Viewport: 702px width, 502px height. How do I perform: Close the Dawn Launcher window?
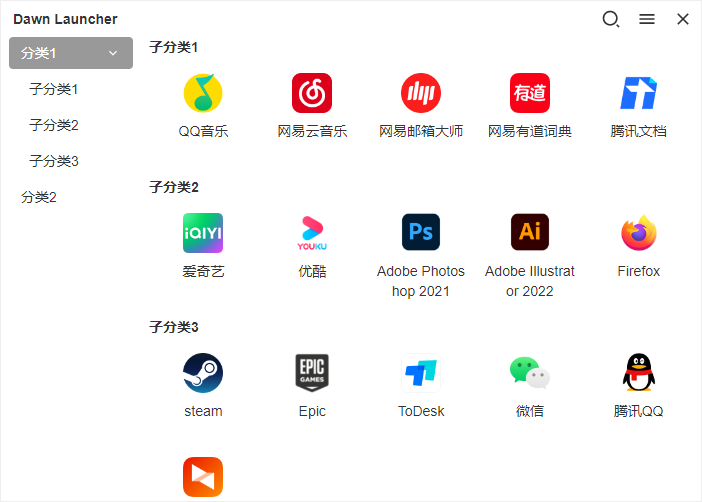(683, 19)
